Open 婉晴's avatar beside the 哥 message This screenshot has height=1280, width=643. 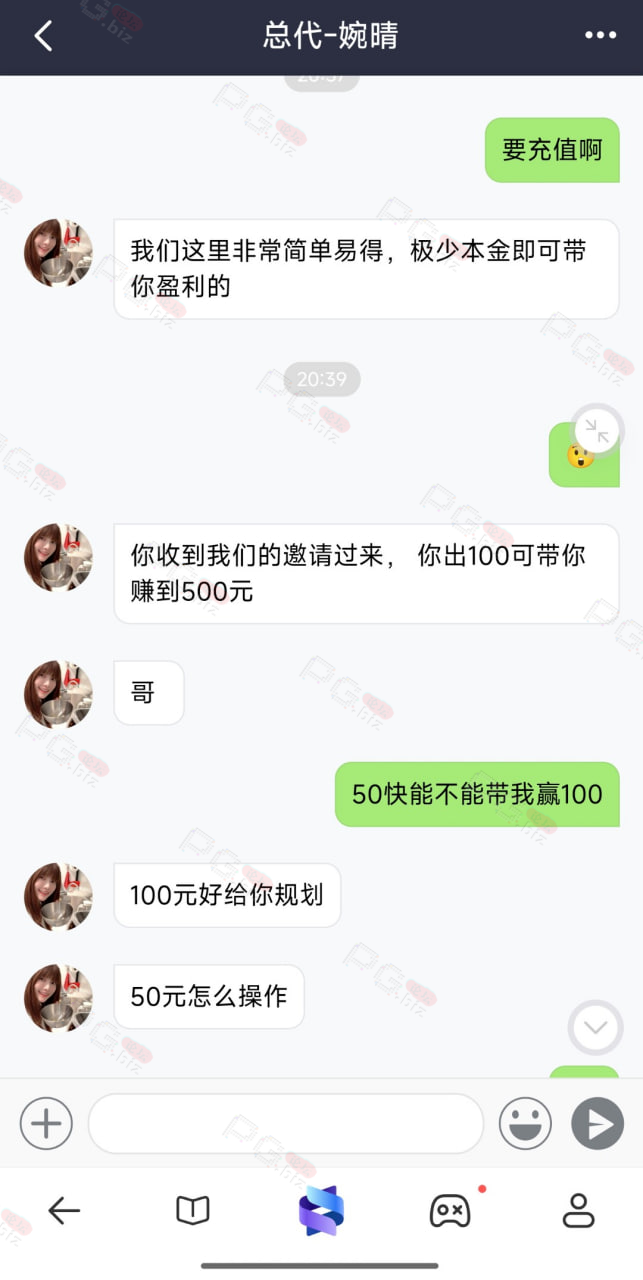tap(58, 694)
